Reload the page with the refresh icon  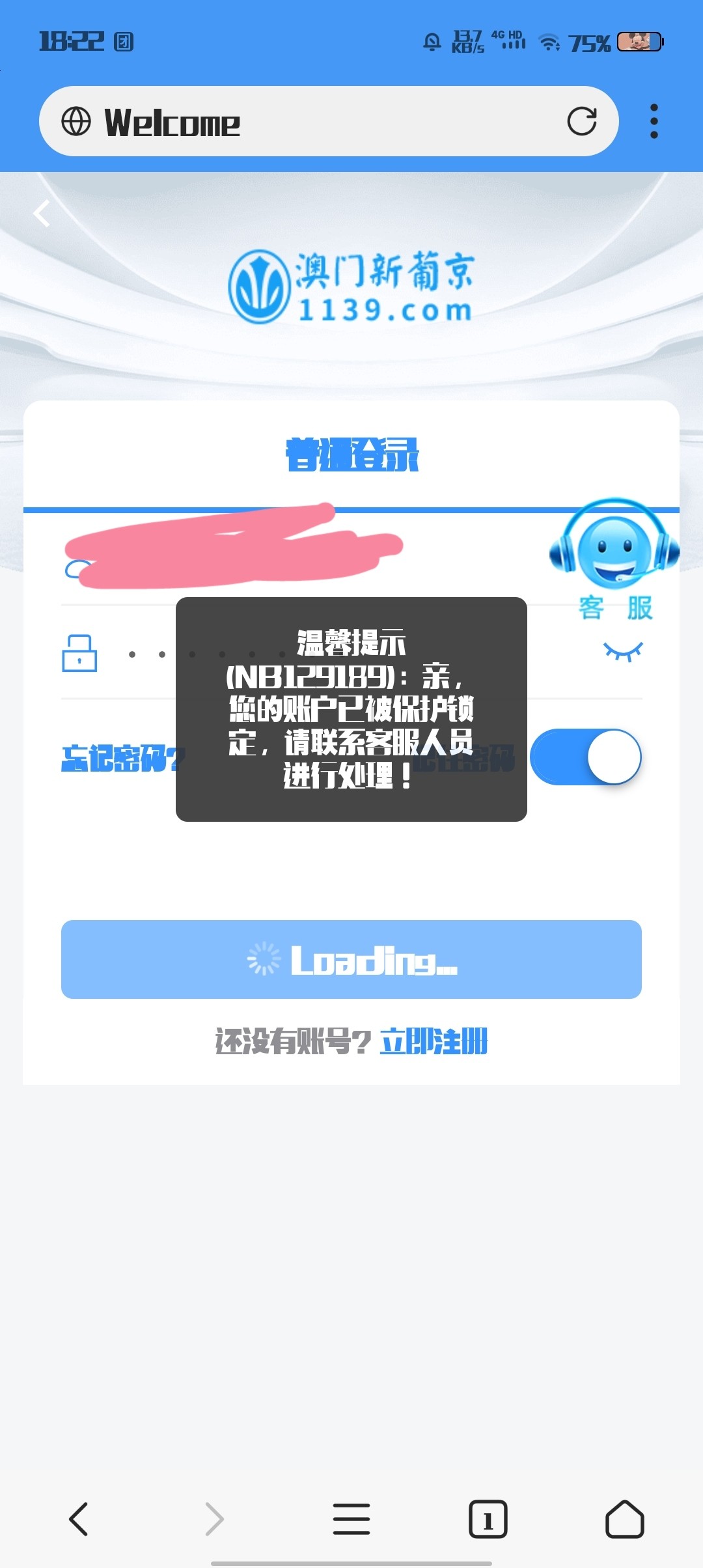581,121
